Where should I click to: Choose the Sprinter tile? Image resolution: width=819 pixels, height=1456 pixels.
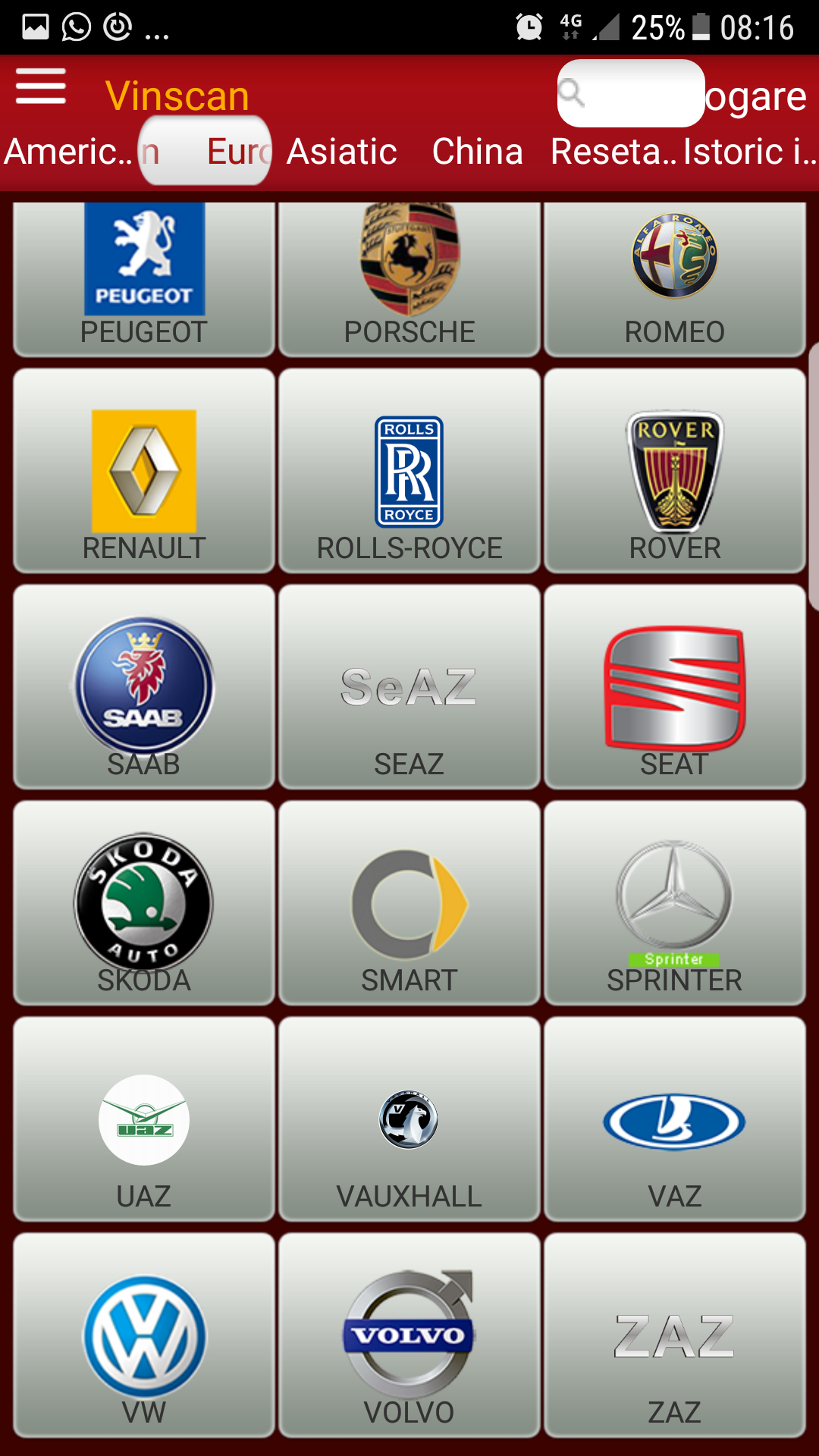click(x=675, y=903)
